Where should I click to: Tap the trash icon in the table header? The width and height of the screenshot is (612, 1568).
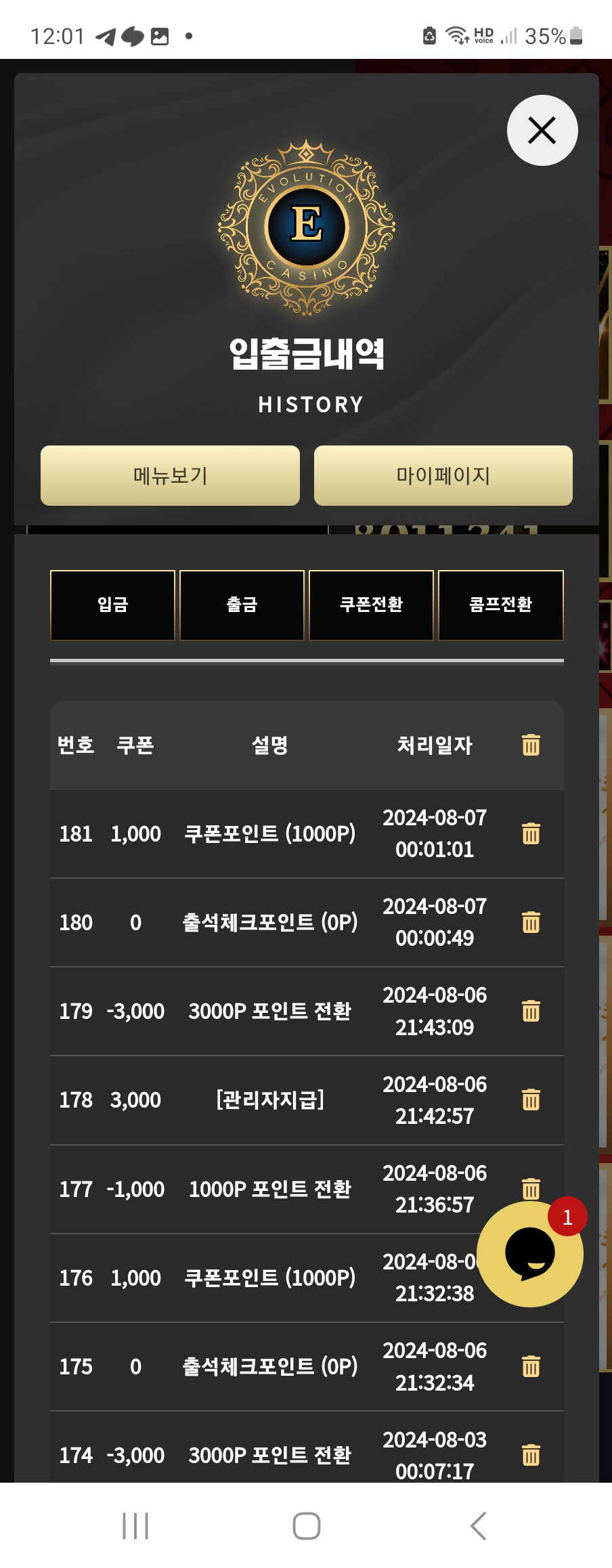pos(531,745)
